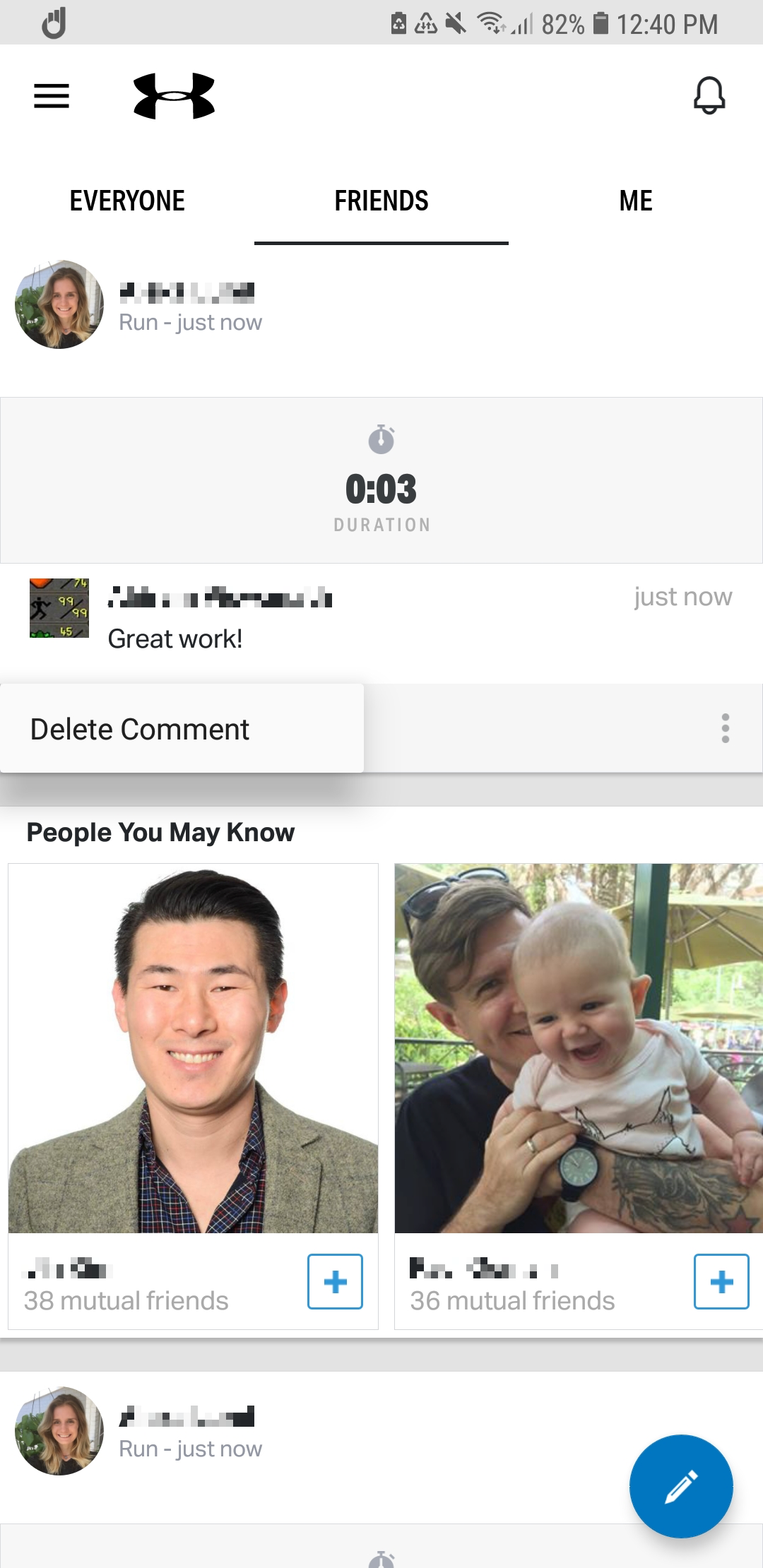Switch to the Everyone tab
This screenshot has height=1568, width=763.
coord(127,201)
